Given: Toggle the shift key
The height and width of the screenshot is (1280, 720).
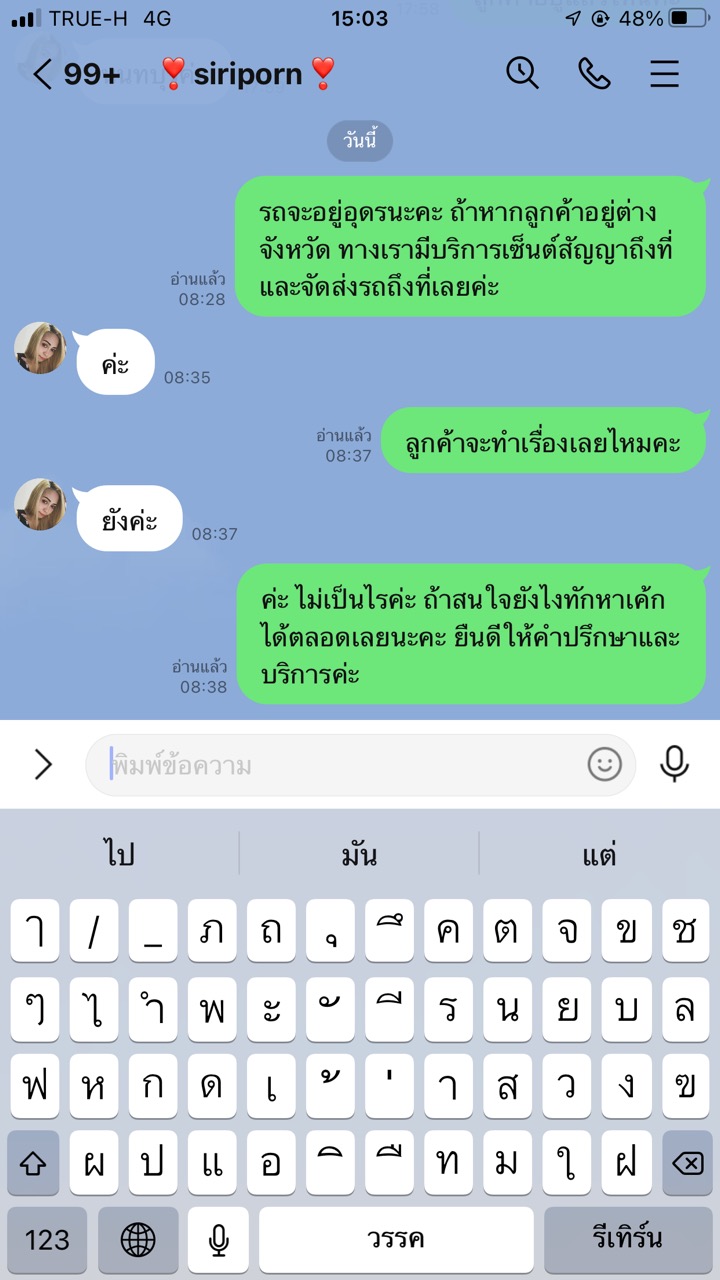Looking at the screenshot, I should (34, 1163).
